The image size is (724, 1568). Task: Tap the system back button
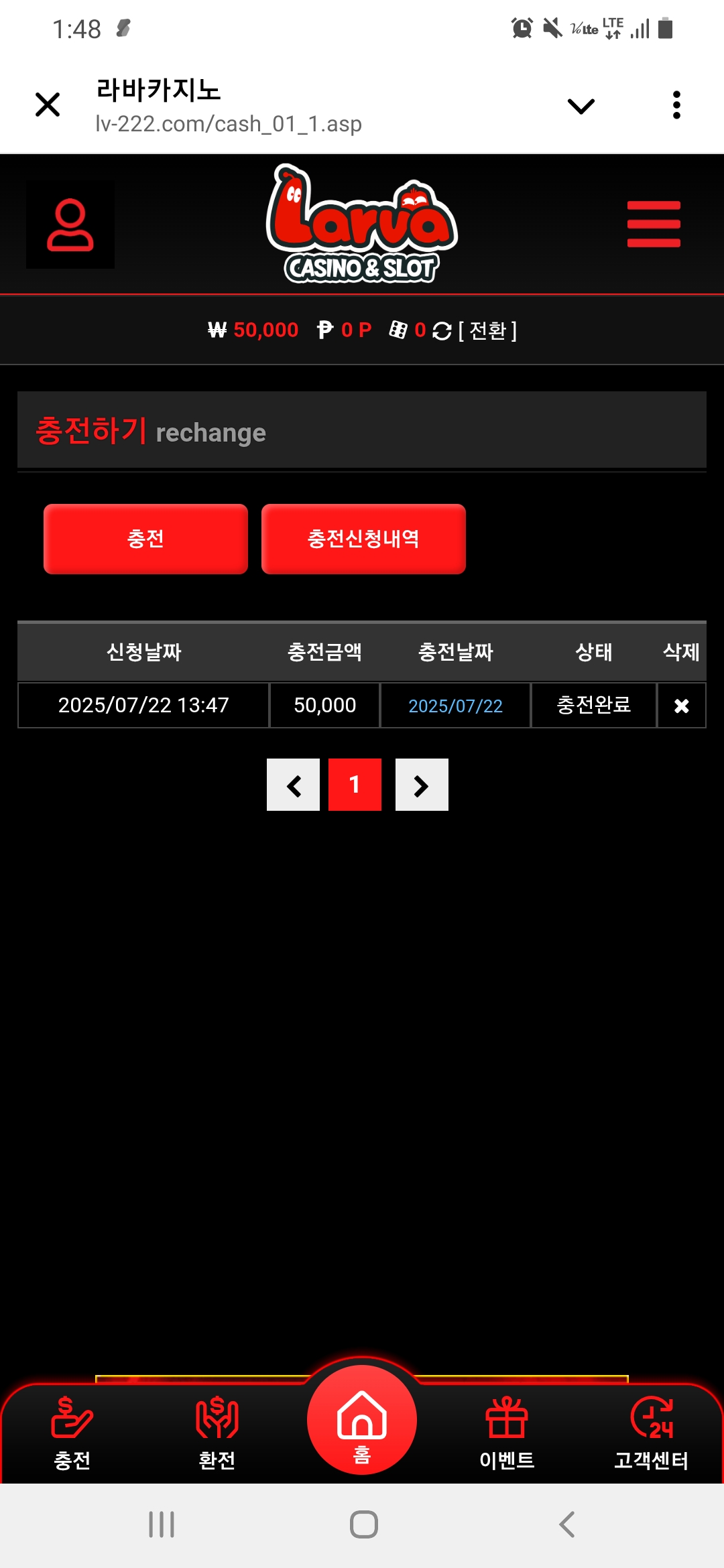(566, 1524)
